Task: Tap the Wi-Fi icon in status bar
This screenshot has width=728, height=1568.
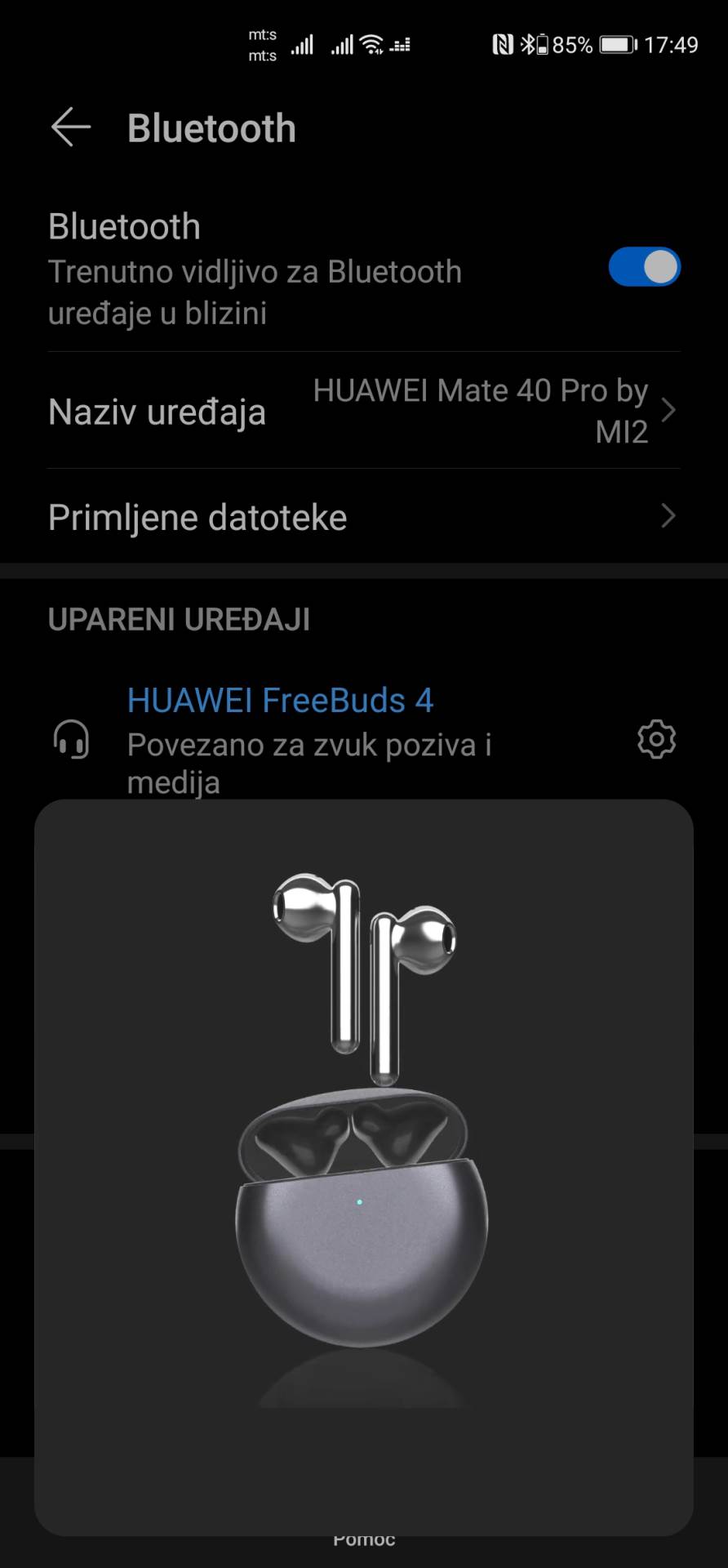Action: [371, 45]
